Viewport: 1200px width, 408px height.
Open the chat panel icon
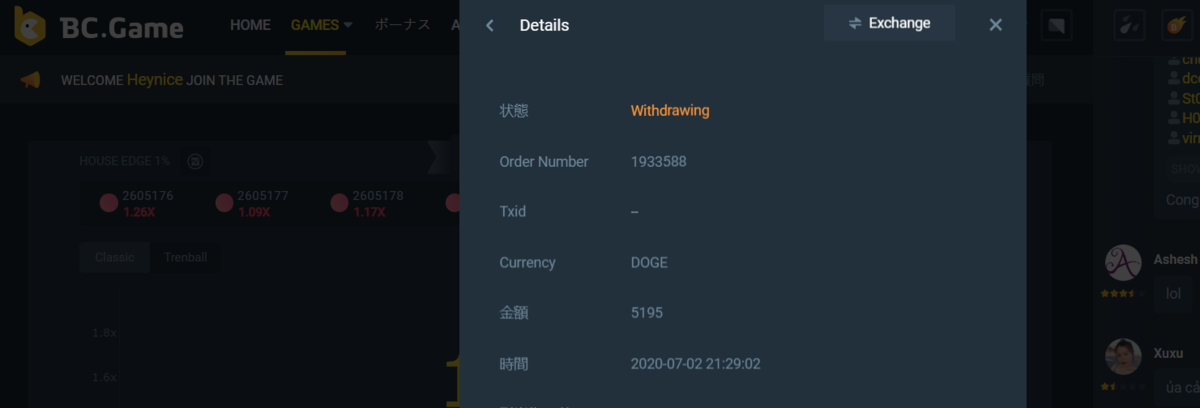click(1056, 25)
